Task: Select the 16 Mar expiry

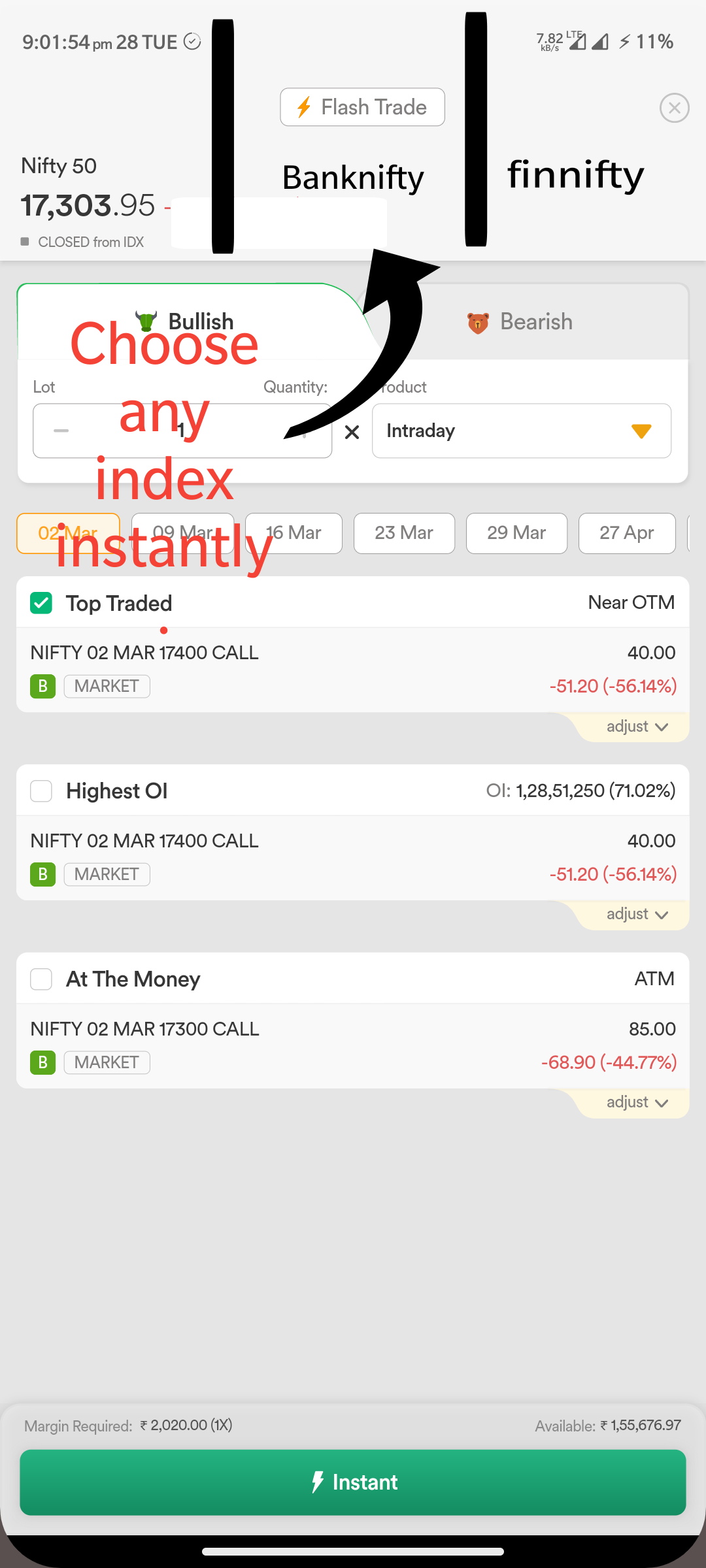Action: click(294, 533)
